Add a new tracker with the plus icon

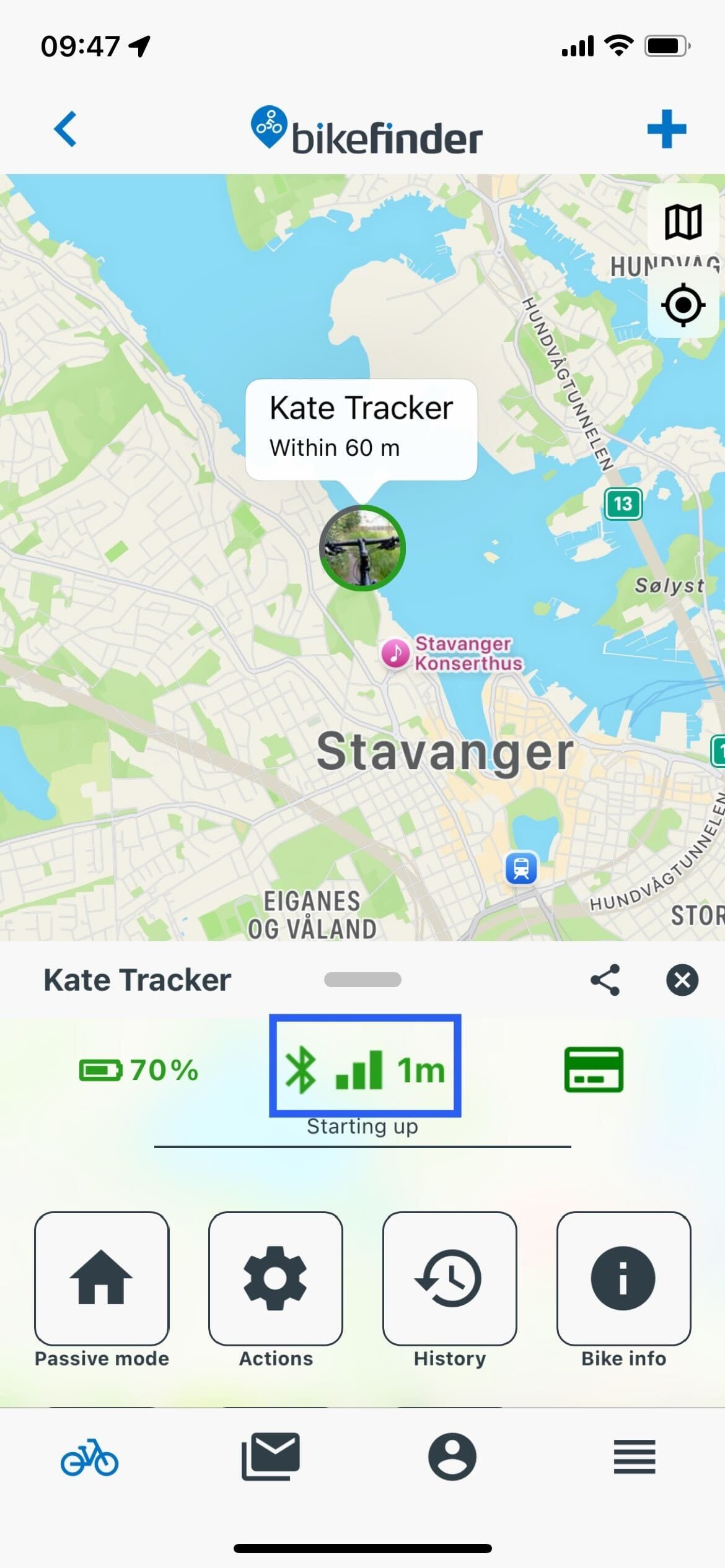click(x=666, y=129)
